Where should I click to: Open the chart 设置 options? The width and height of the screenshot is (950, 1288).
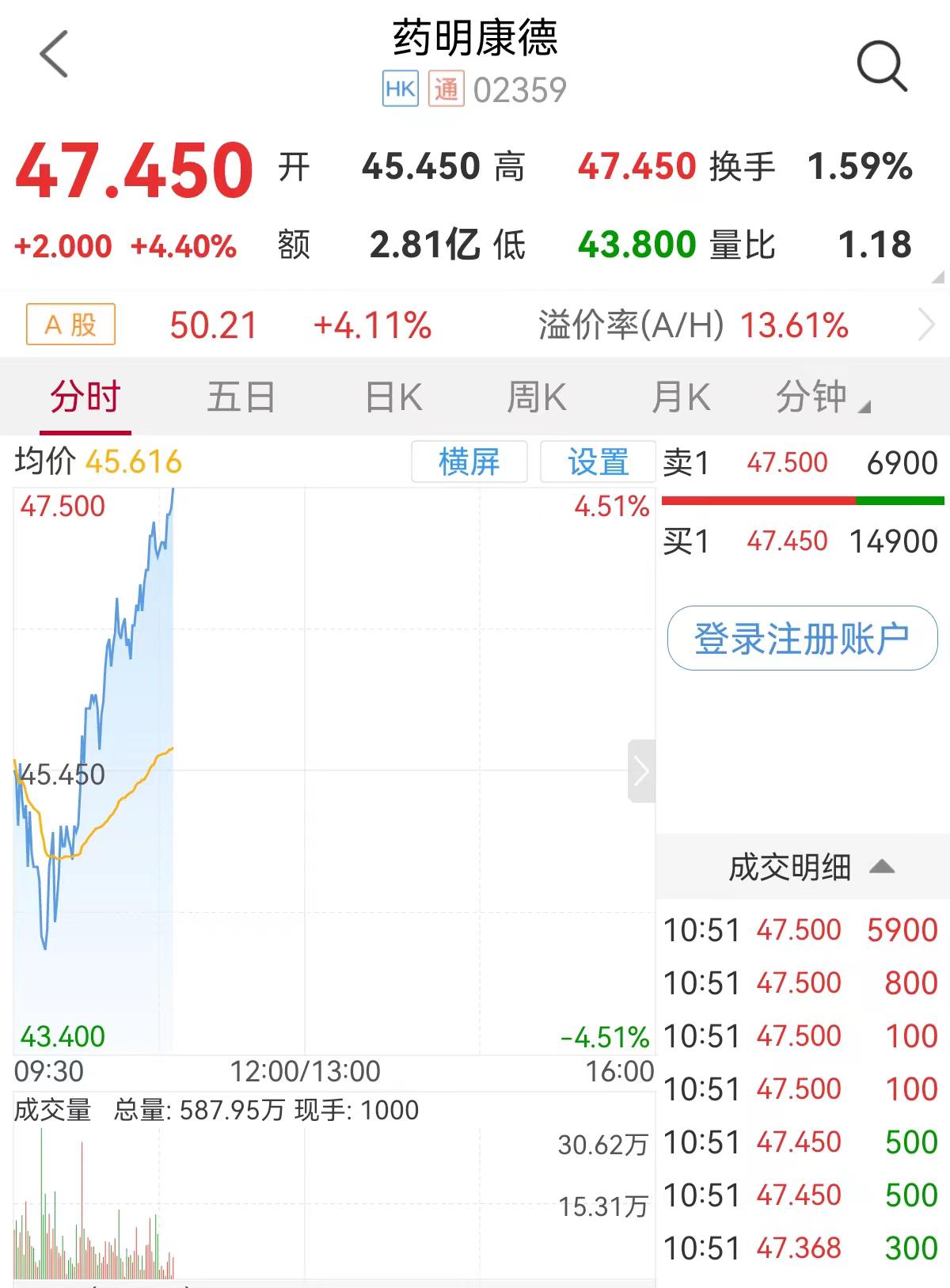pos(598,462)
